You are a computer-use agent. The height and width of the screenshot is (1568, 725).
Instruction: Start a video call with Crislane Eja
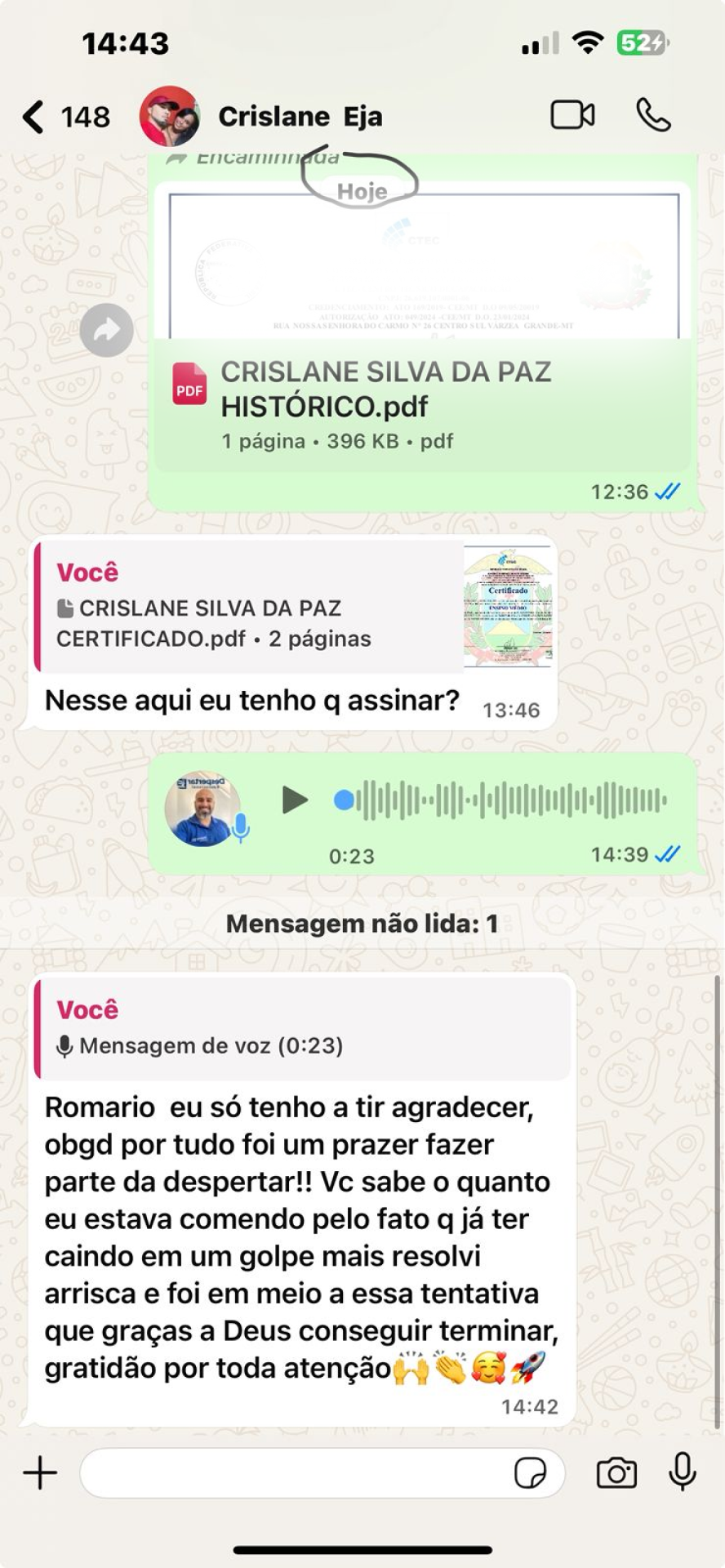573,114
